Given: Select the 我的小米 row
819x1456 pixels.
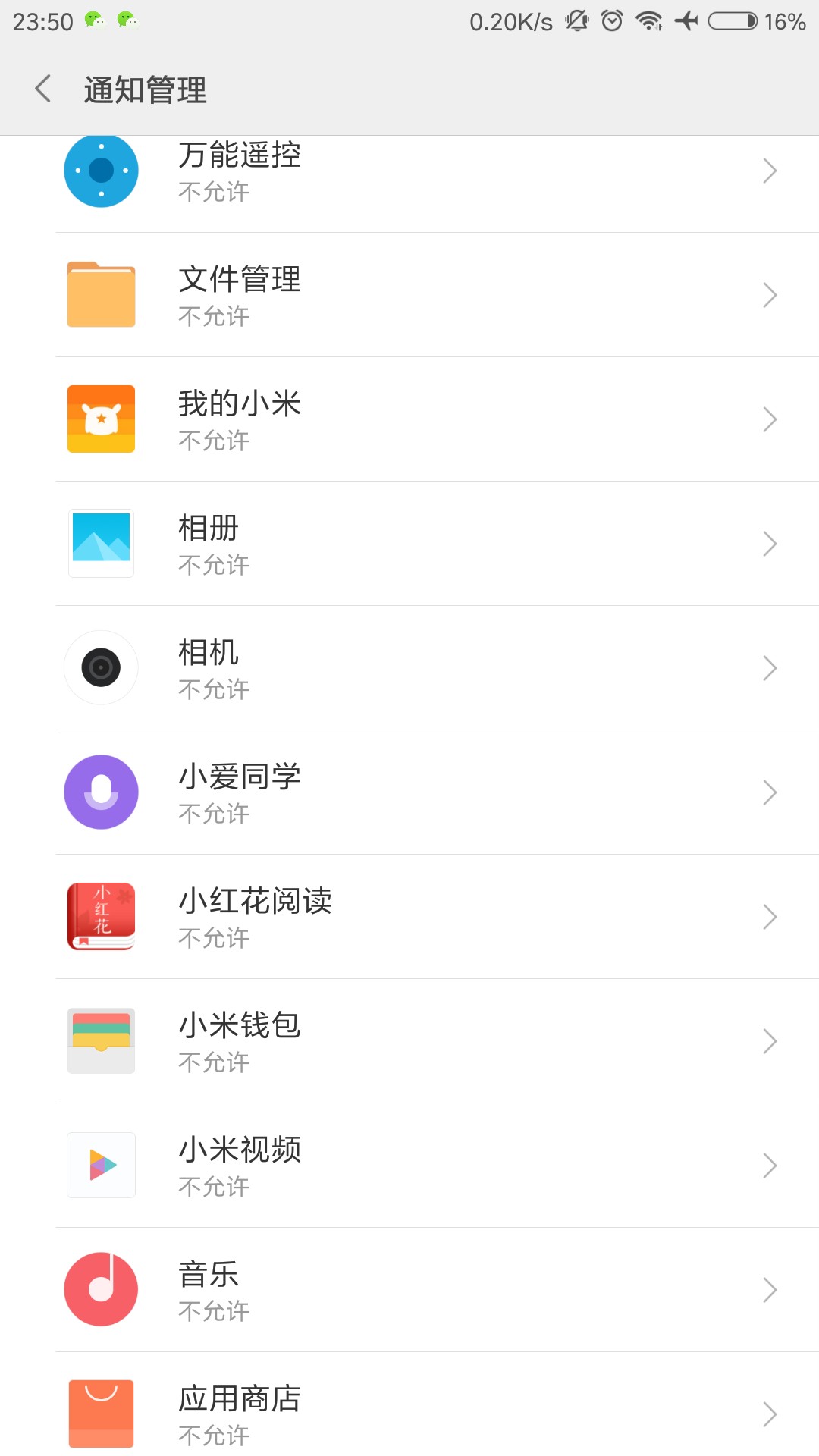Looking at the screenshot, I should tap(409, 419).
